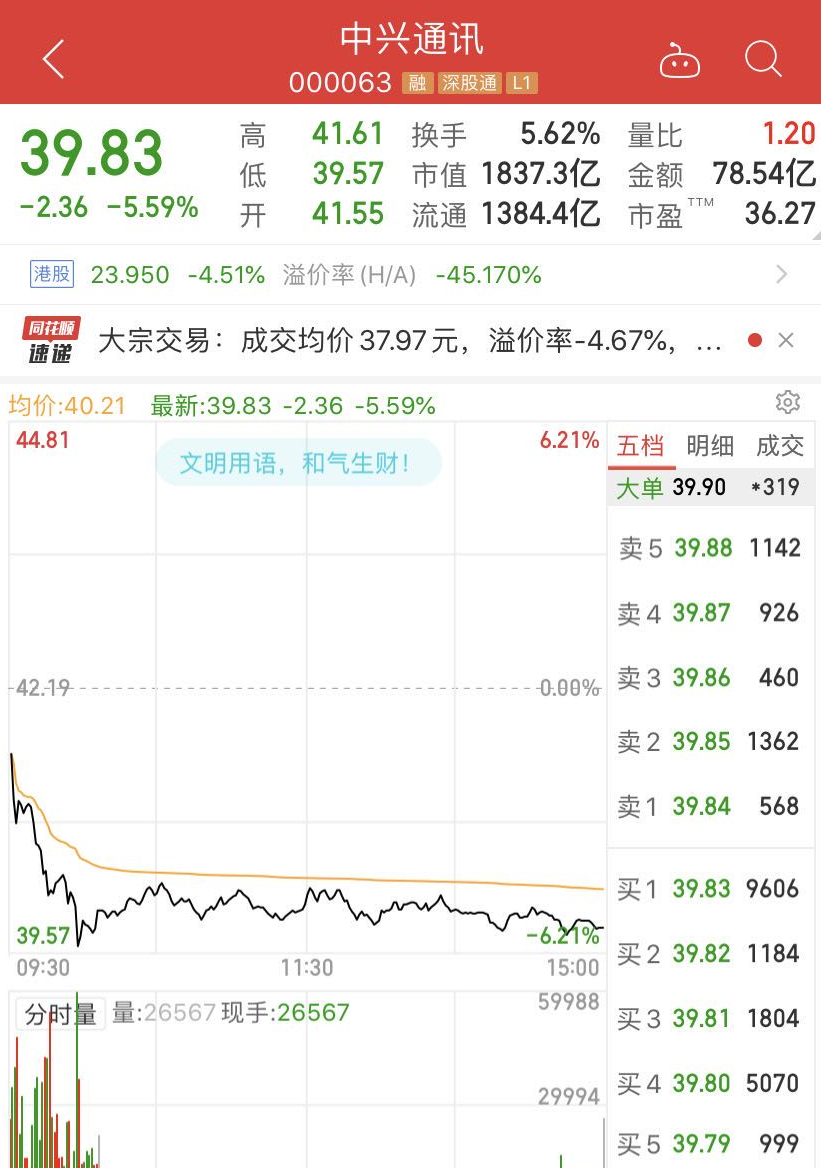This screenshot has width=821, height=1168.
Task: Switch to the 明细 tab
Action: (710, 446)
